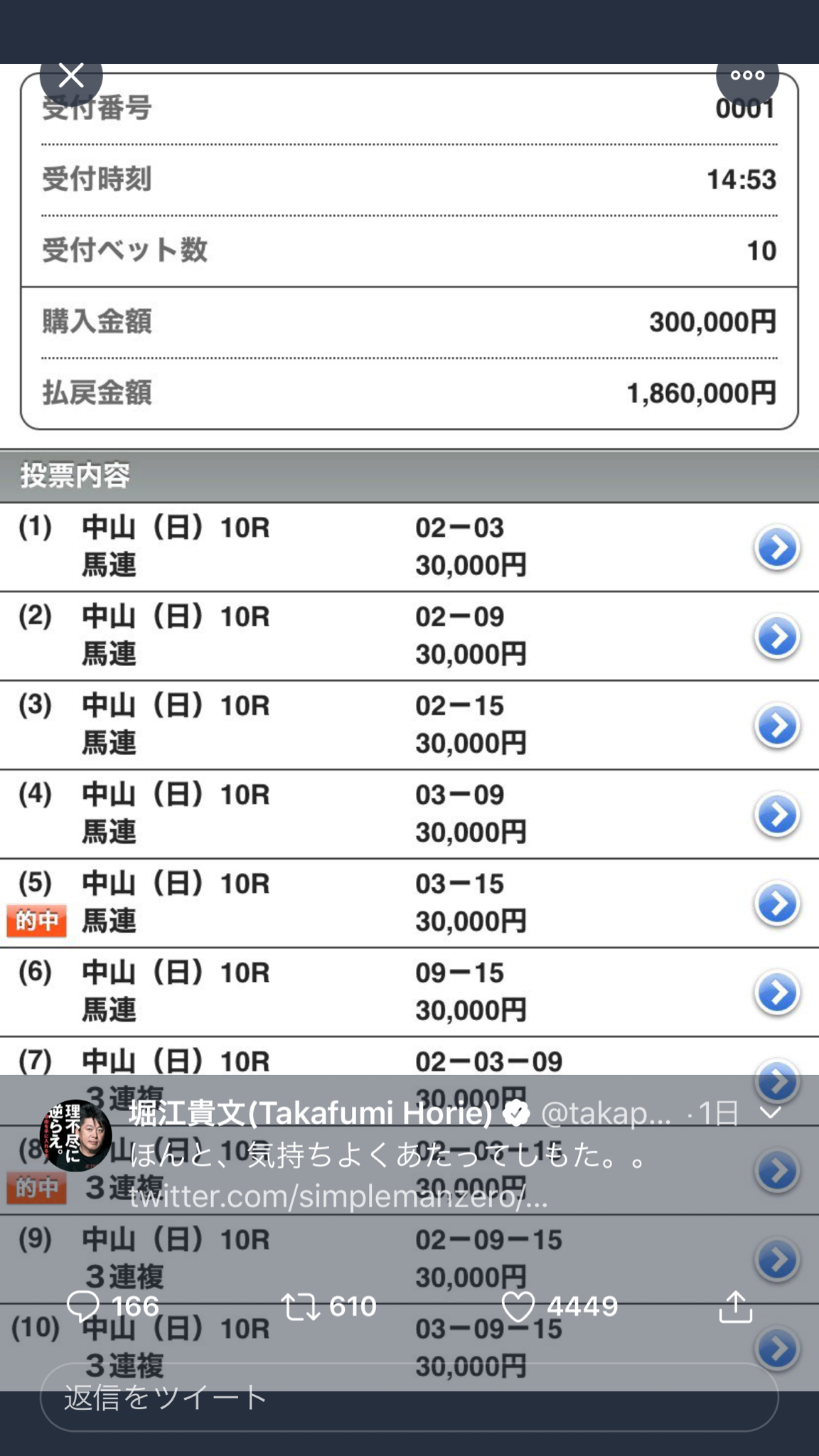The image size is (819, 1456).
Task: Close the image viewer
Action: pos(71,75)
